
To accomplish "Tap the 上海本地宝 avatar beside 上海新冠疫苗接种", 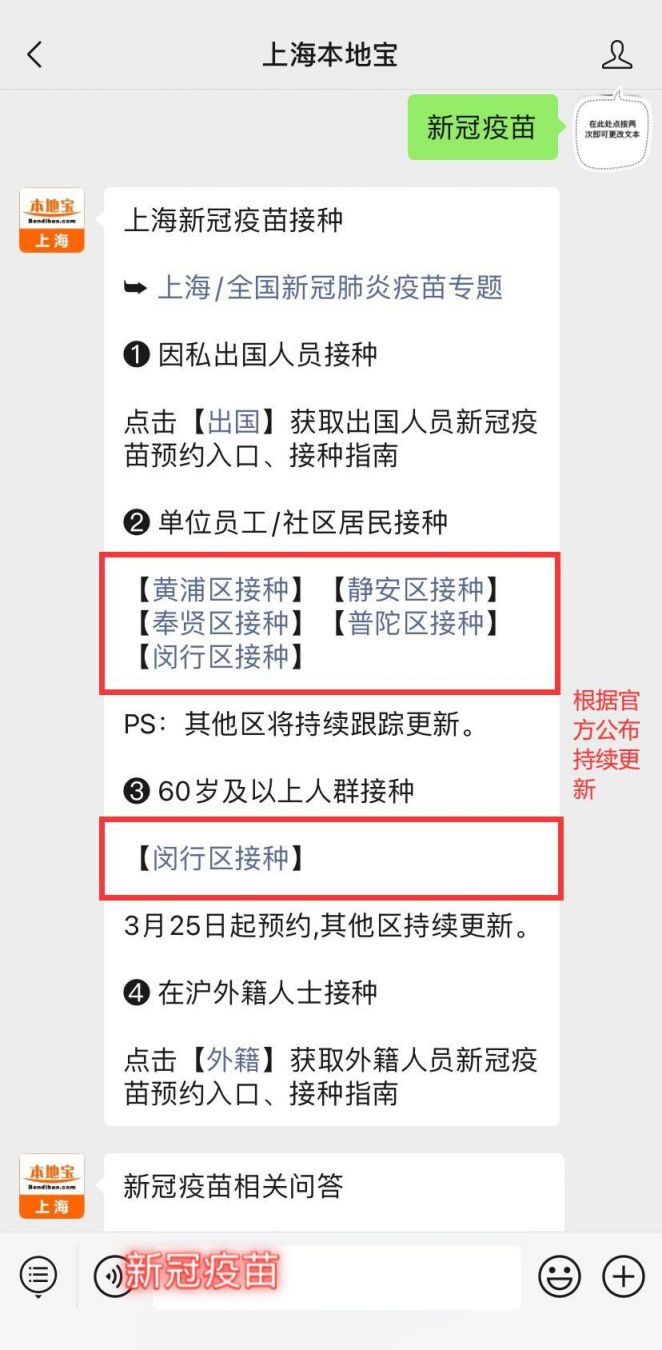I will [52, 220].
